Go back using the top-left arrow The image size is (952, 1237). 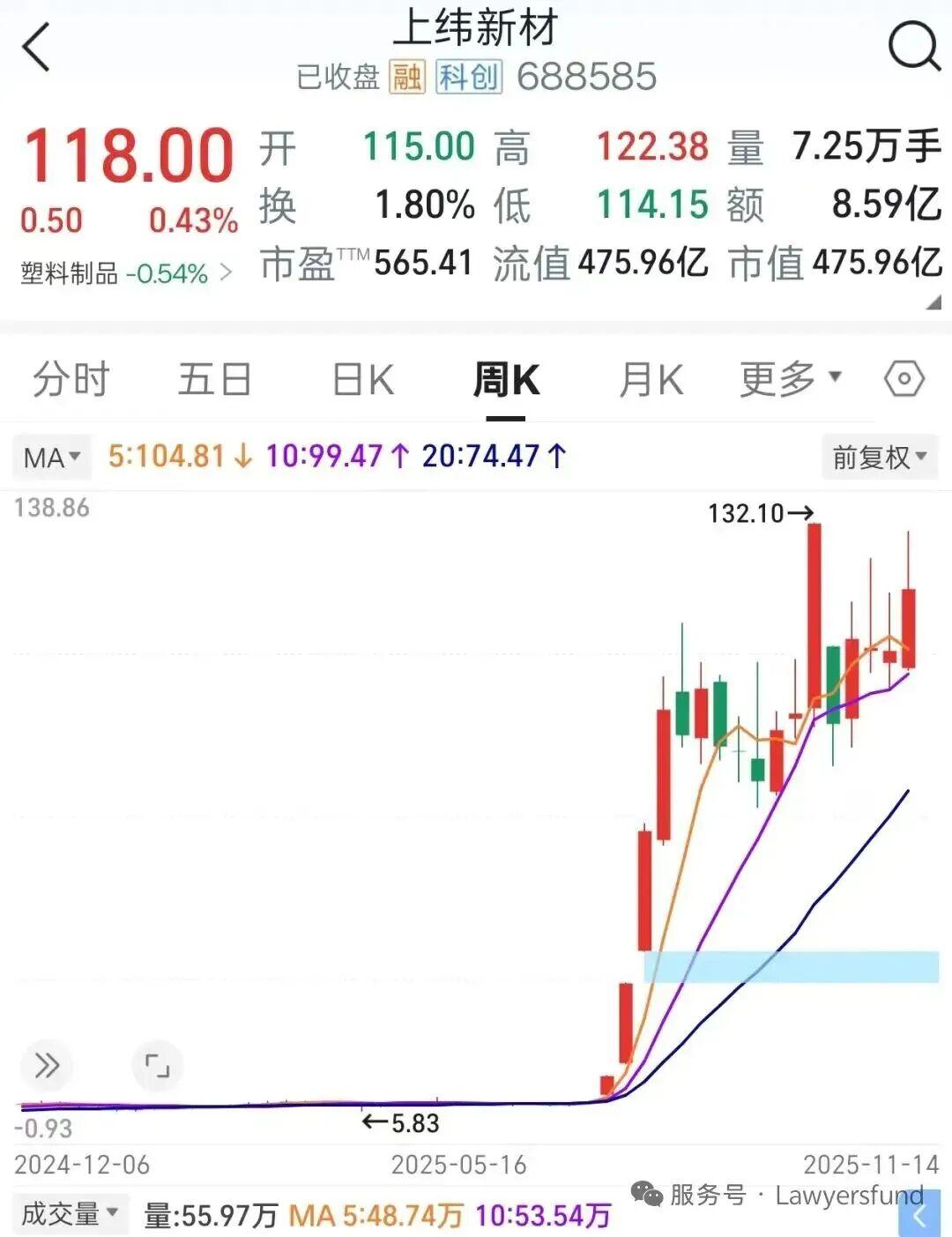tap(37, 47)
